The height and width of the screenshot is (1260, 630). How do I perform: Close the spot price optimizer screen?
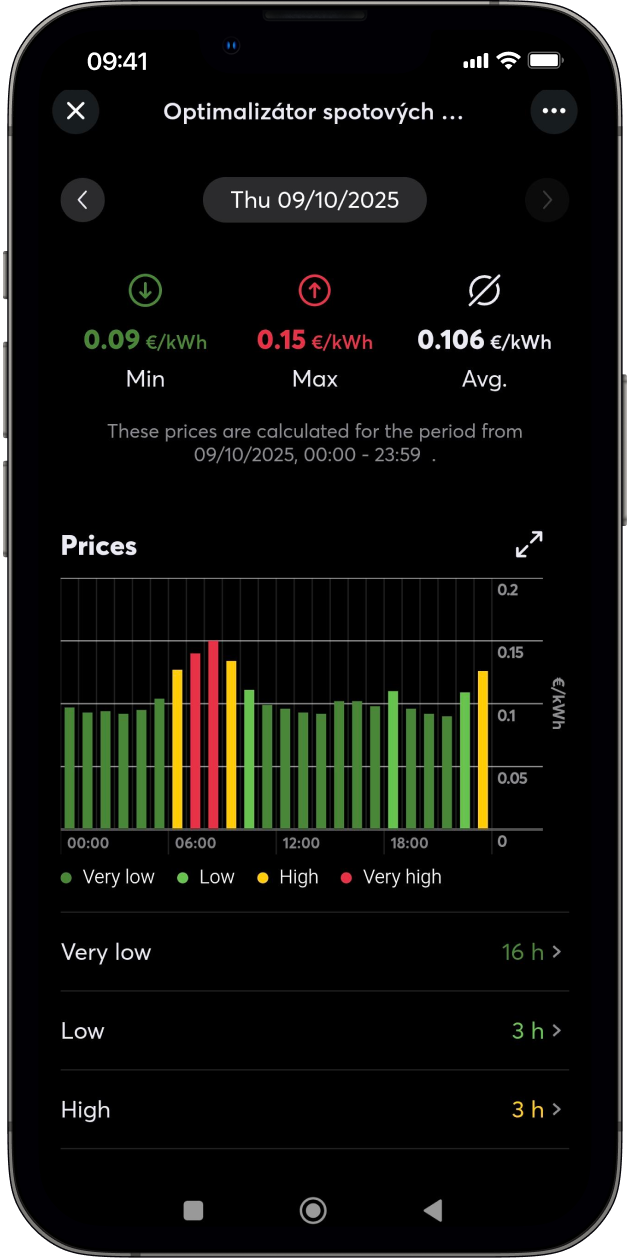pyautogui.click(x=76, y=111)
